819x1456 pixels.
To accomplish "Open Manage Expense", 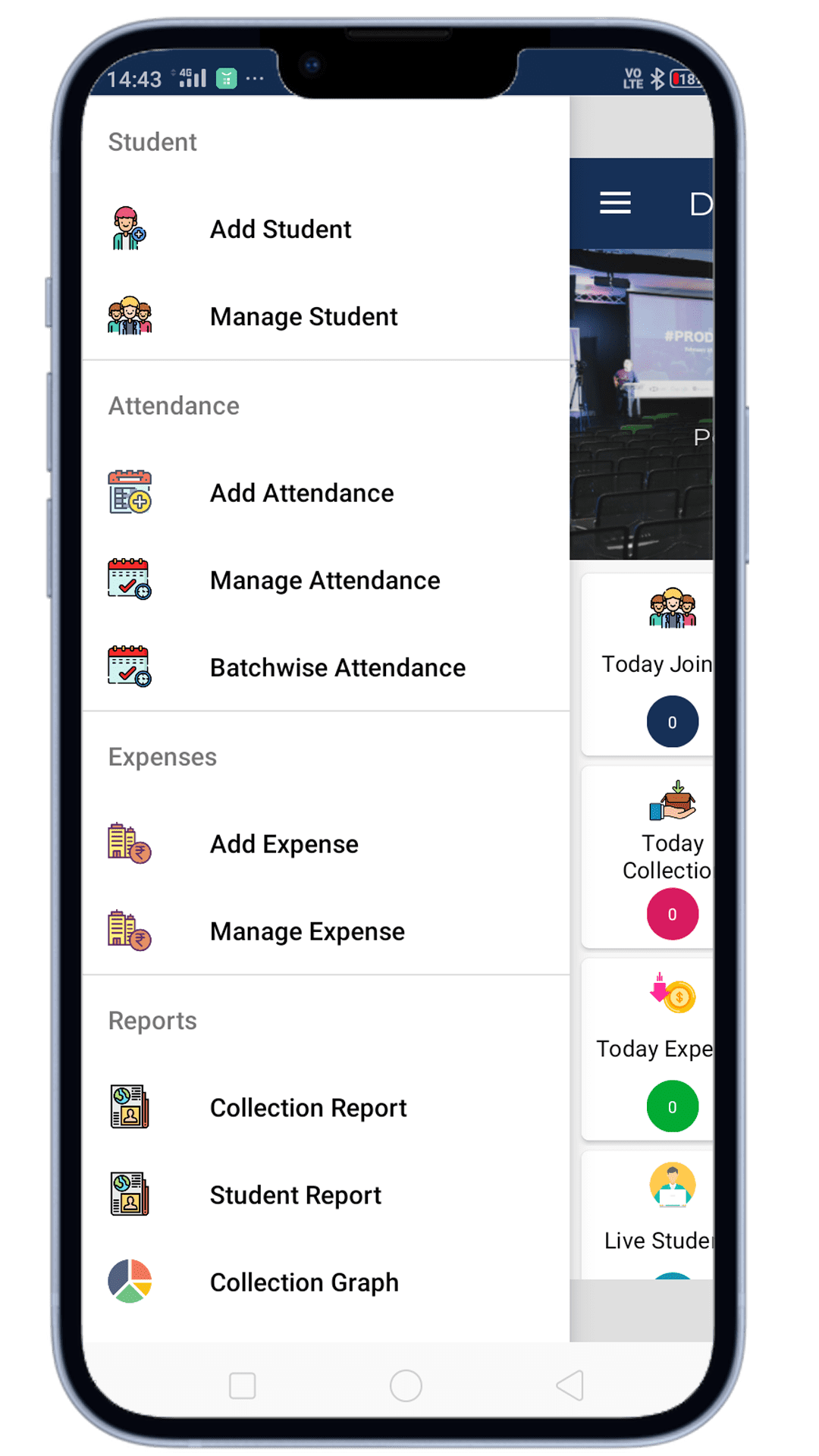I will click(x=307, y=931).
